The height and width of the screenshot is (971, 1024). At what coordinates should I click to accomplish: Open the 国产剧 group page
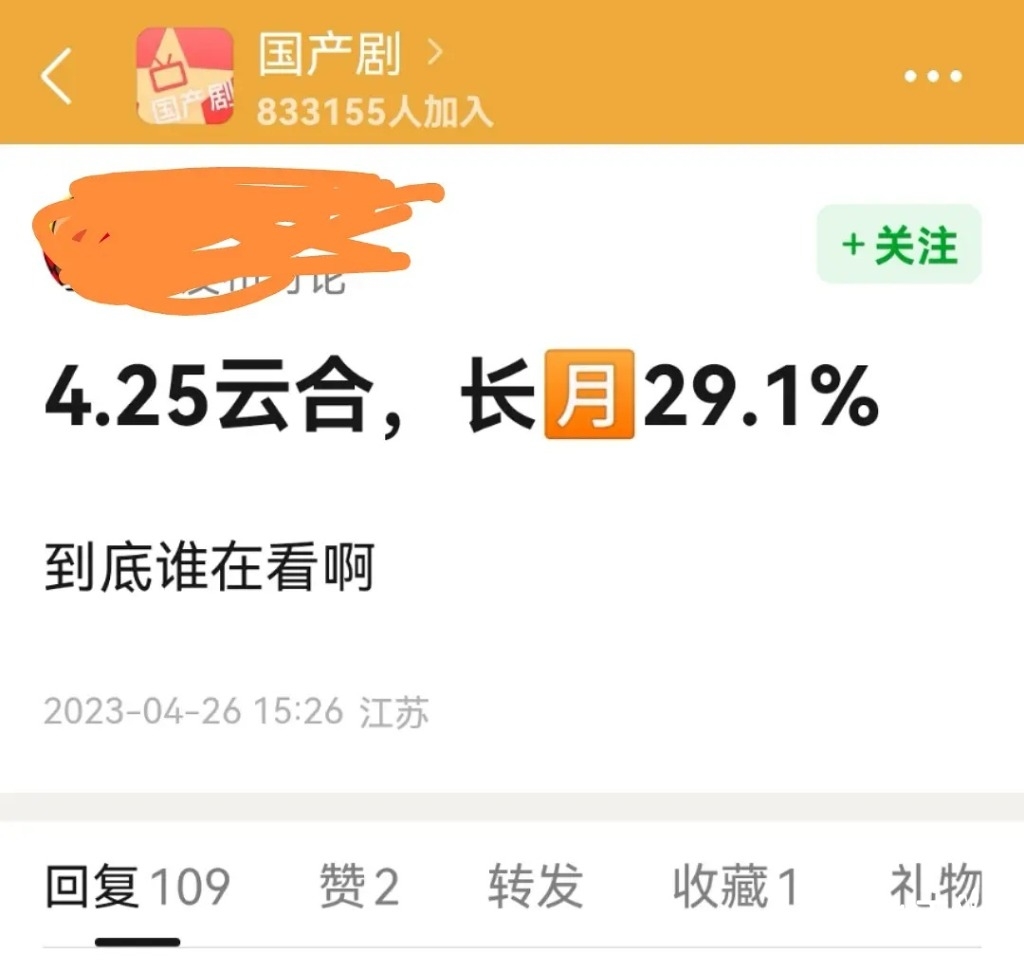329,54
